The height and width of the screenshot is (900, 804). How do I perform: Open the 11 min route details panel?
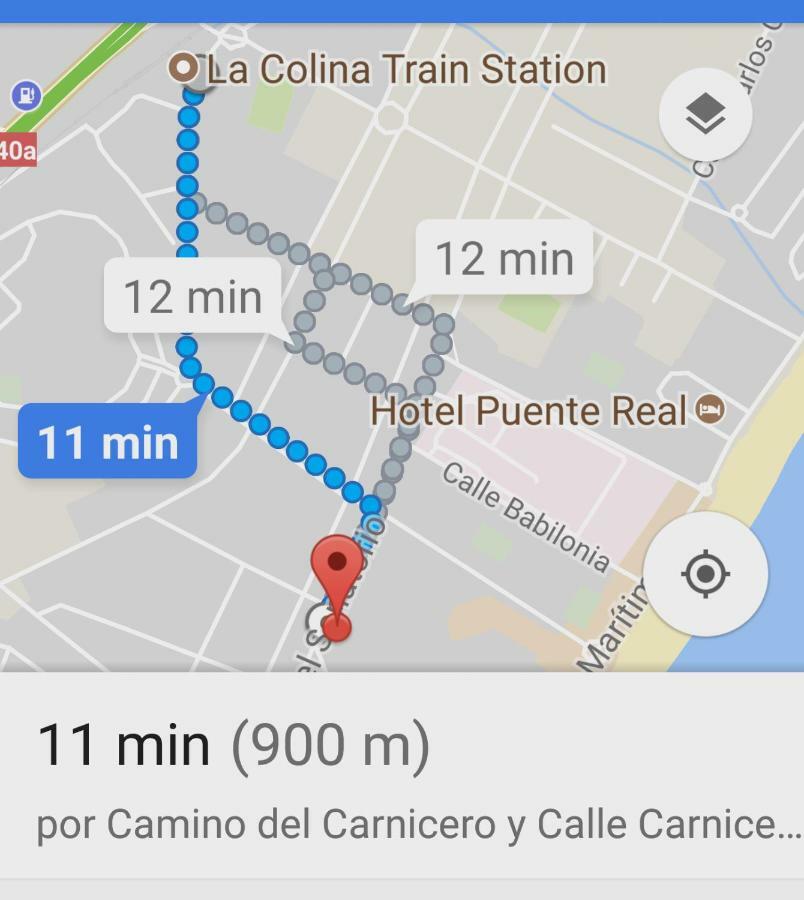(400, 780)
